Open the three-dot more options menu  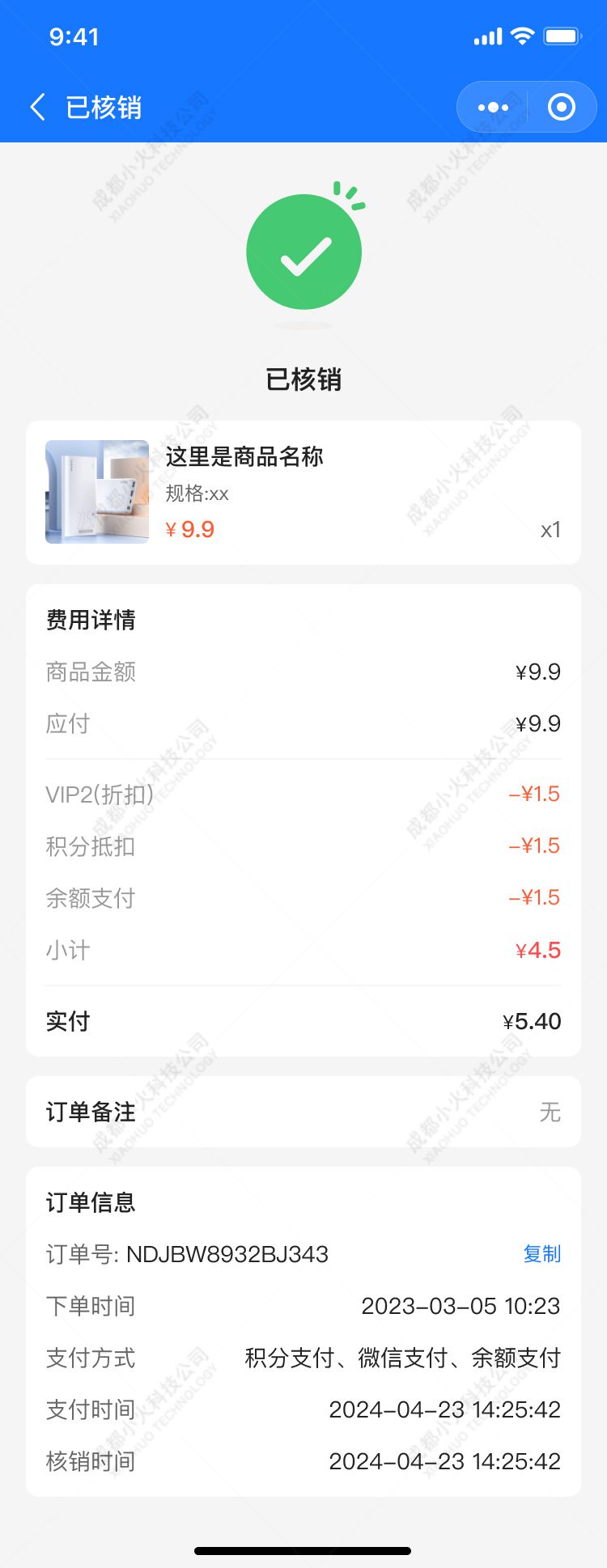tap(491, 107)
